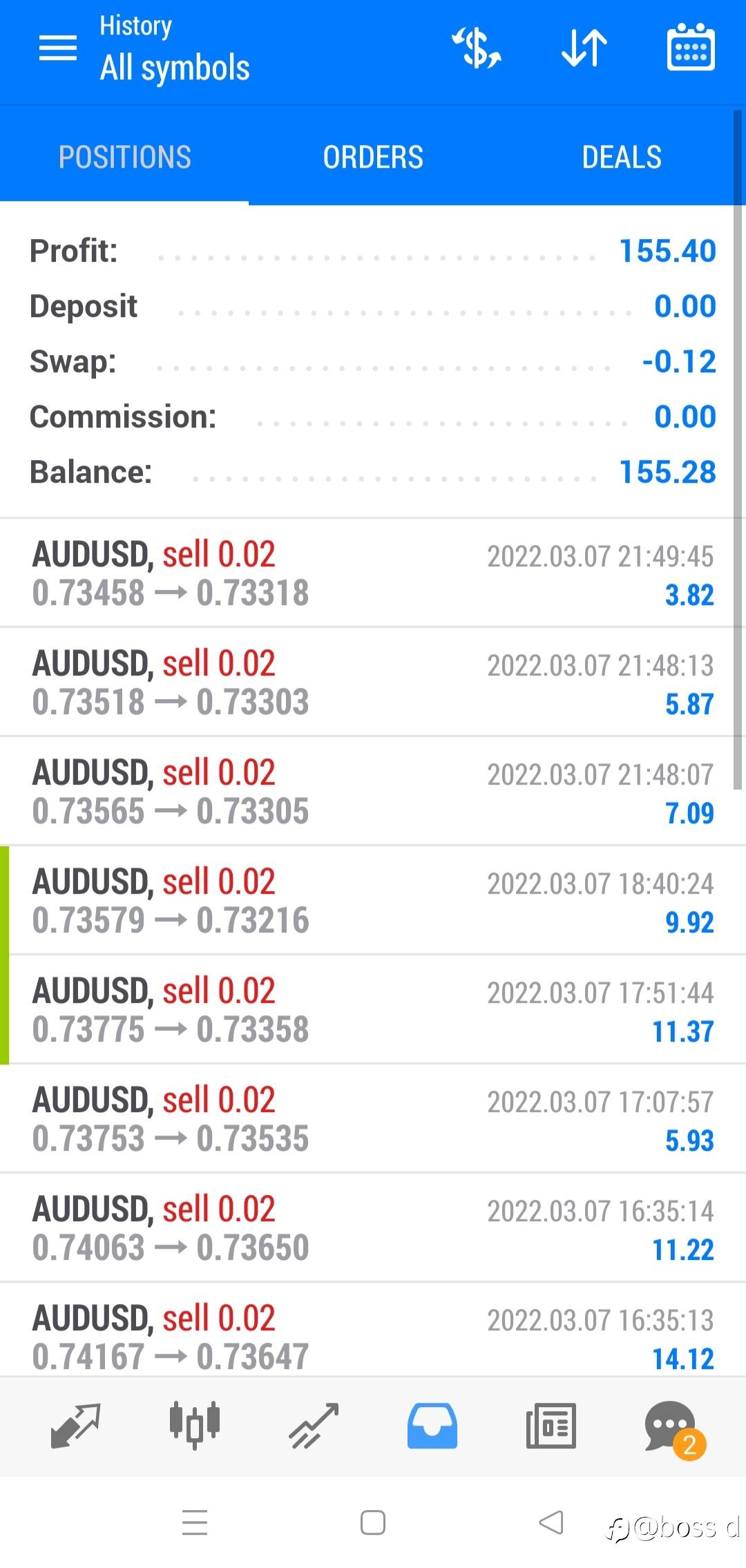Switch to the Deals tab

click(x=622, y=157)
